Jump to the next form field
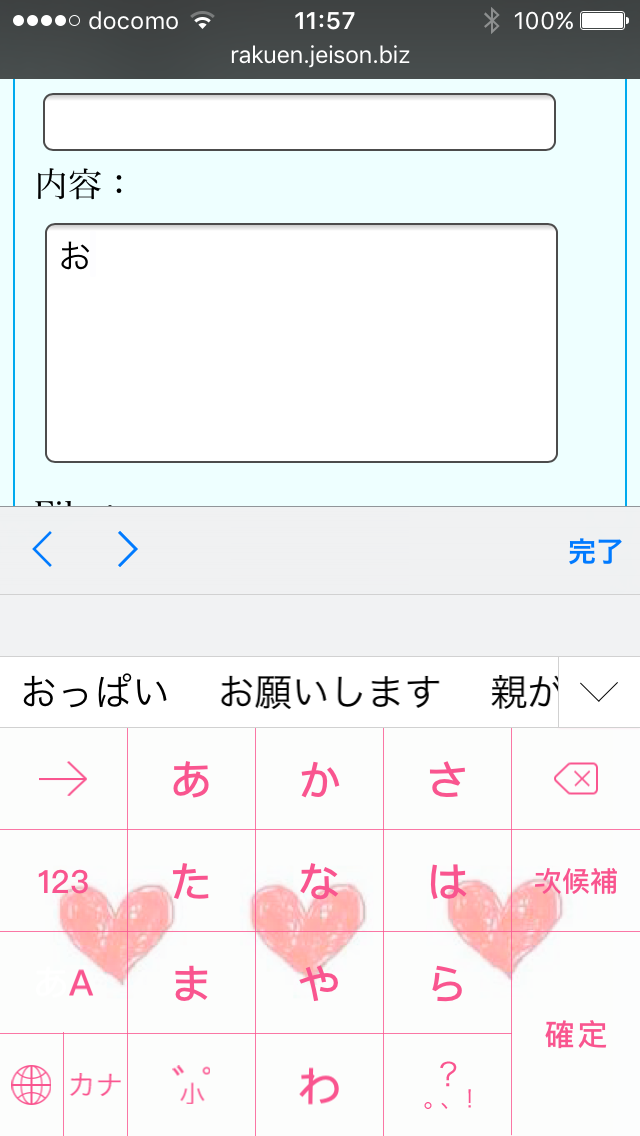 [x=127, y=550]
